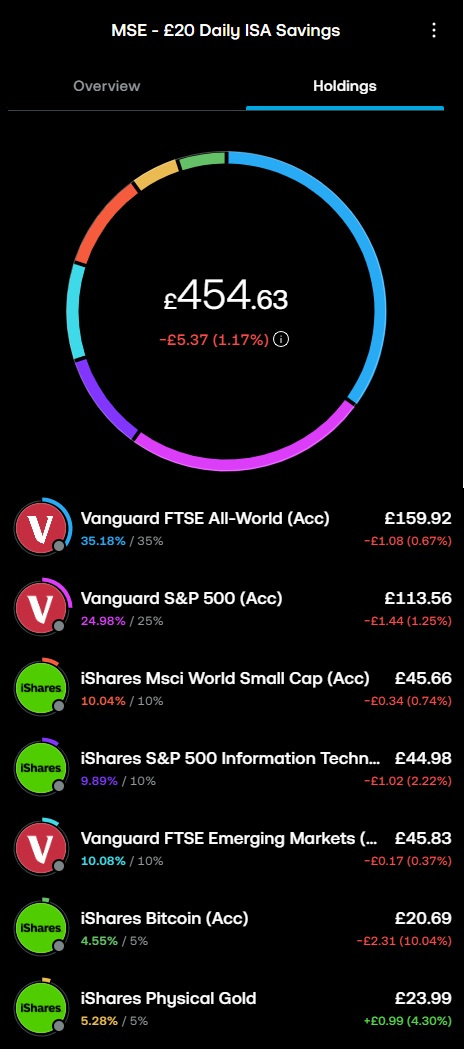This screenshot has height=1049, width=464.
Task: Open iShares Bitcoin (Acc) holding
Action: pos(232,929)
